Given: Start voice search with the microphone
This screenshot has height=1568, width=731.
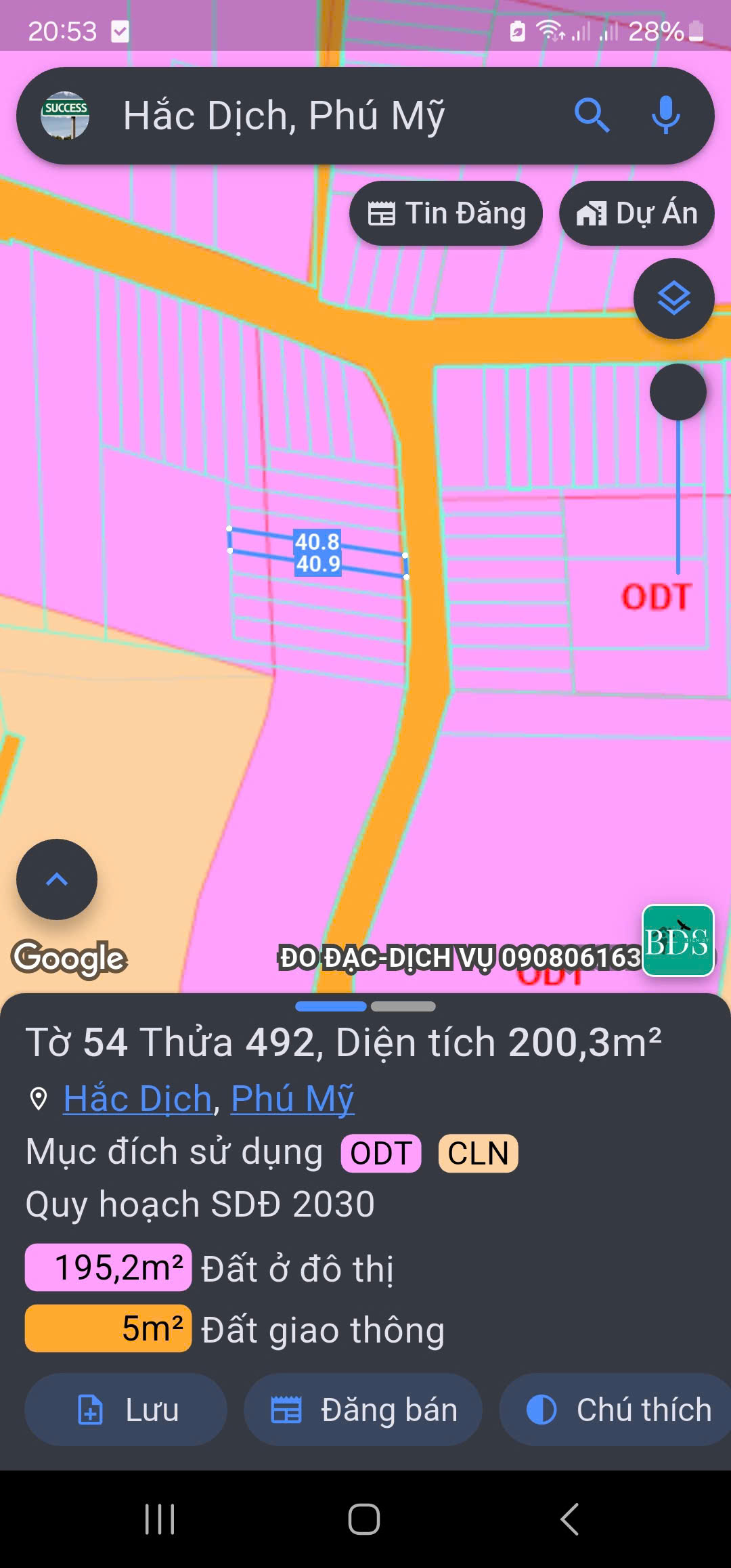Looking at the screenshot, I should pyautogui.click(x=665, y=115).
